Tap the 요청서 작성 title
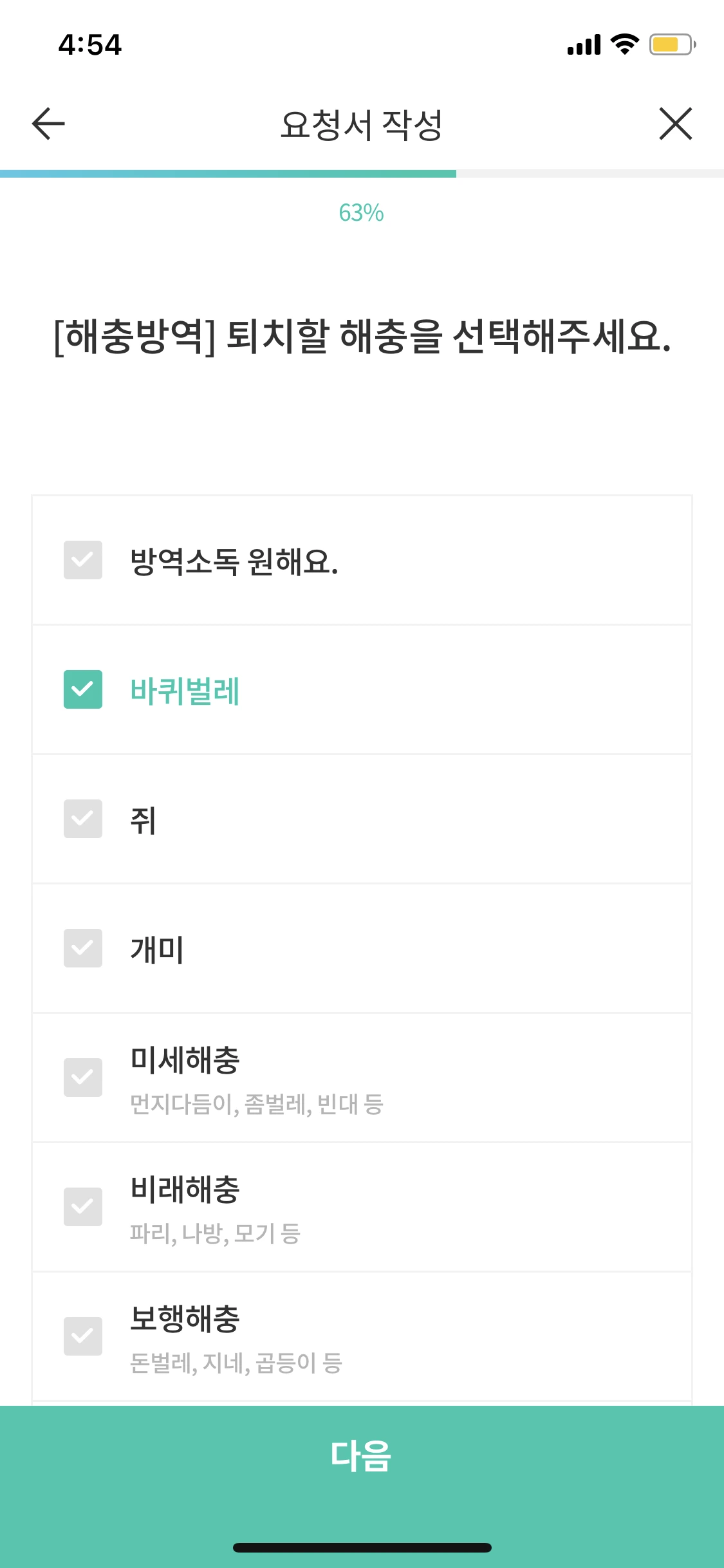The image size is (724, 1568). [362, 124]
